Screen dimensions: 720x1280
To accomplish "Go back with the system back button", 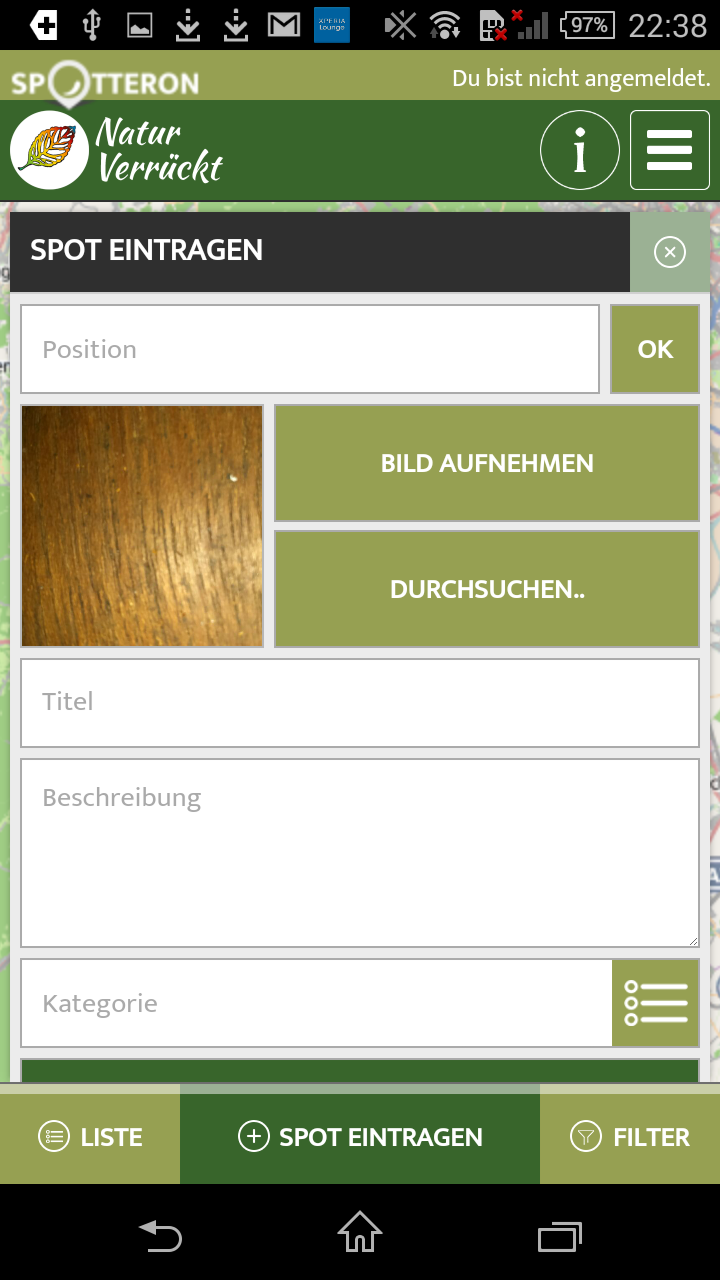I will pos(160,1236).
